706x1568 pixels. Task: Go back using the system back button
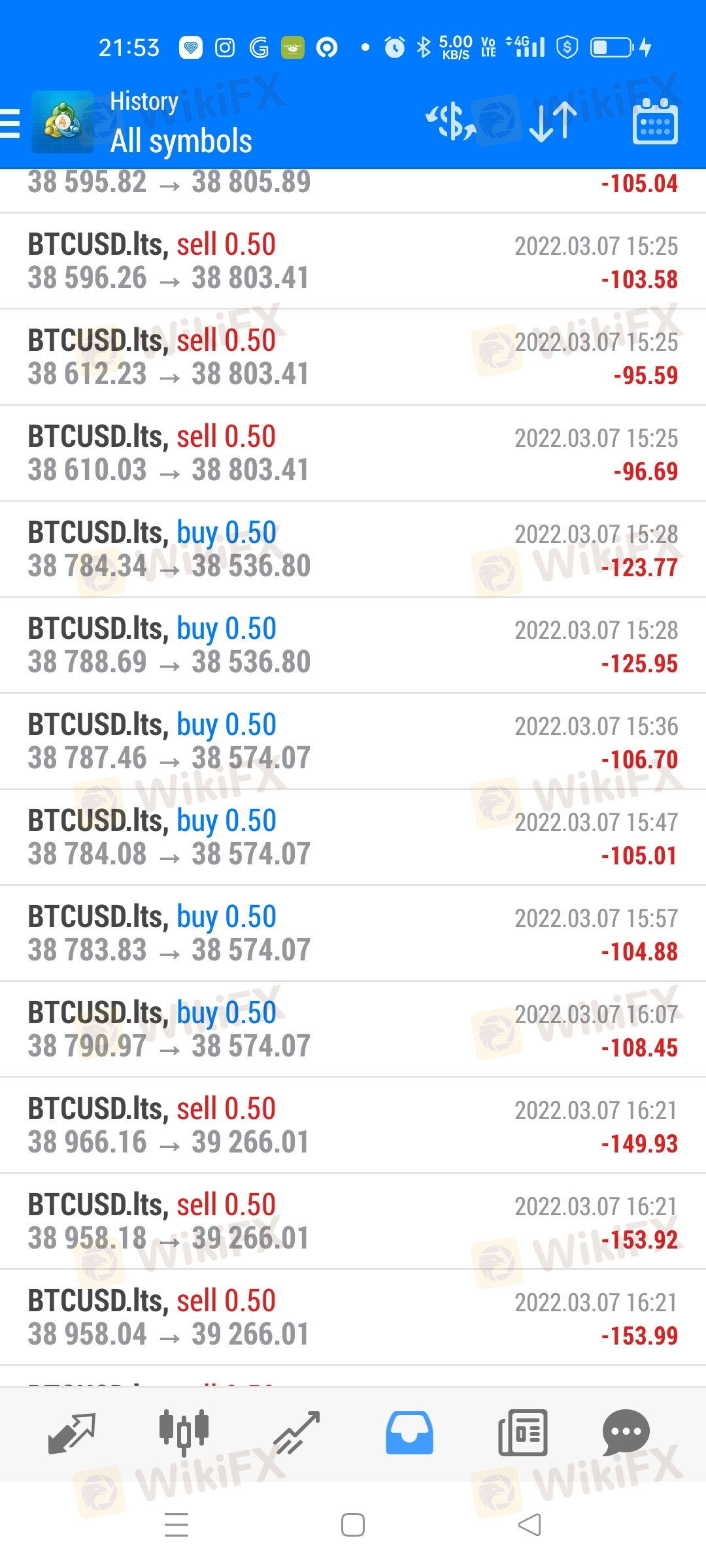529,1525
